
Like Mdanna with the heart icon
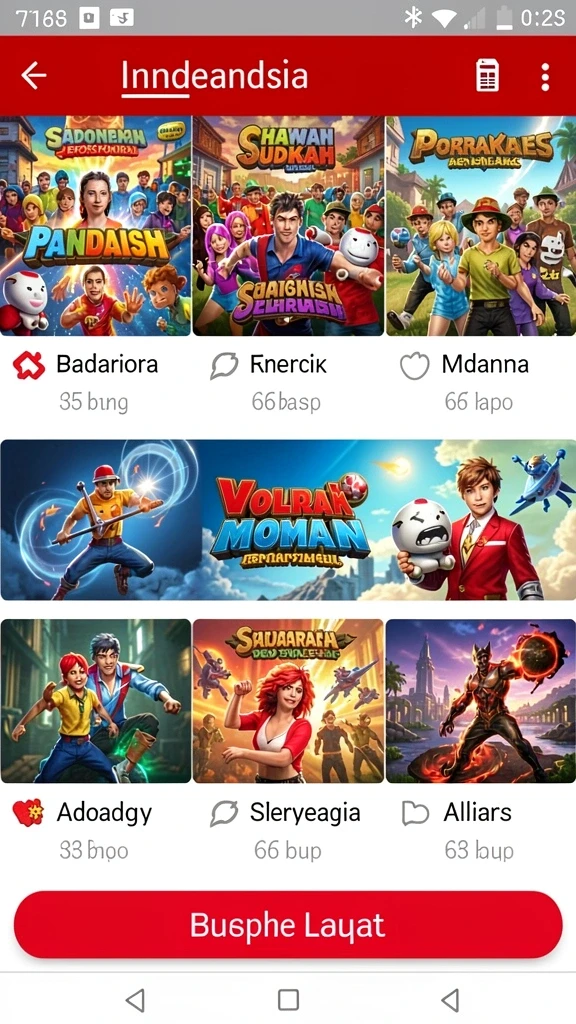pyautogui.click(x=415, y=366)
